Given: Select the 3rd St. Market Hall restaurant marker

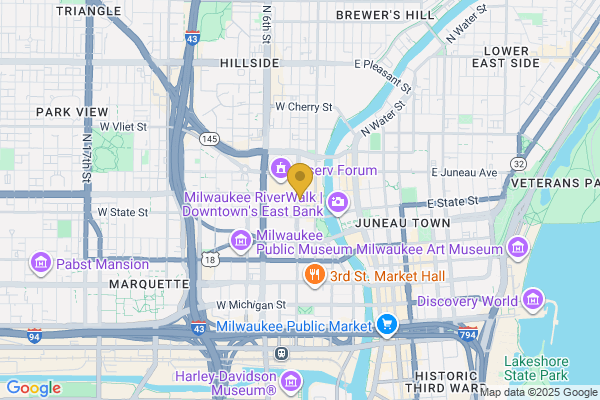Looking at the screenshot, I should pyautogui.click(x=314, y=274).
